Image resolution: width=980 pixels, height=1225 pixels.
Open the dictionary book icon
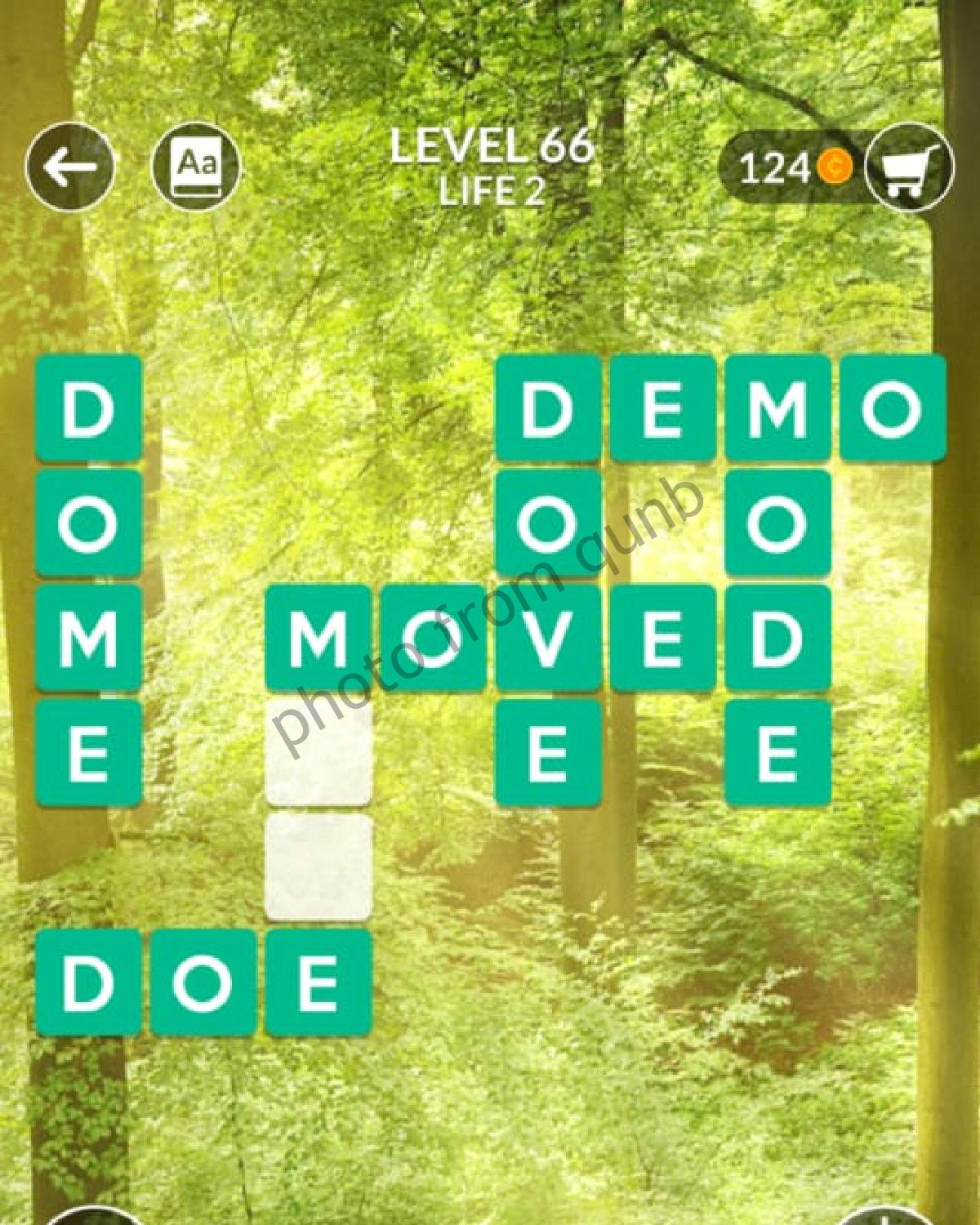click(x=197, y=167)
